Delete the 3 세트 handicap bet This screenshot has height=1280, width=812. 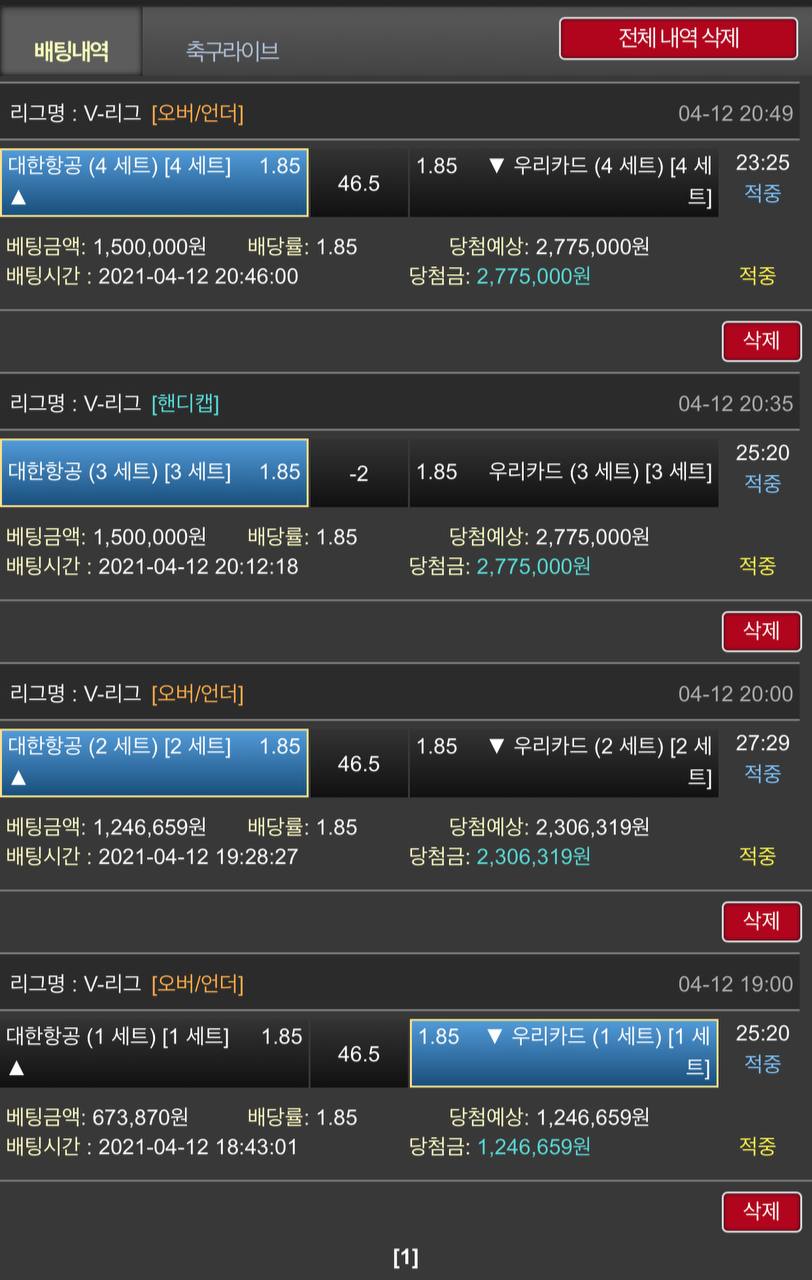(x=761, y=631)
